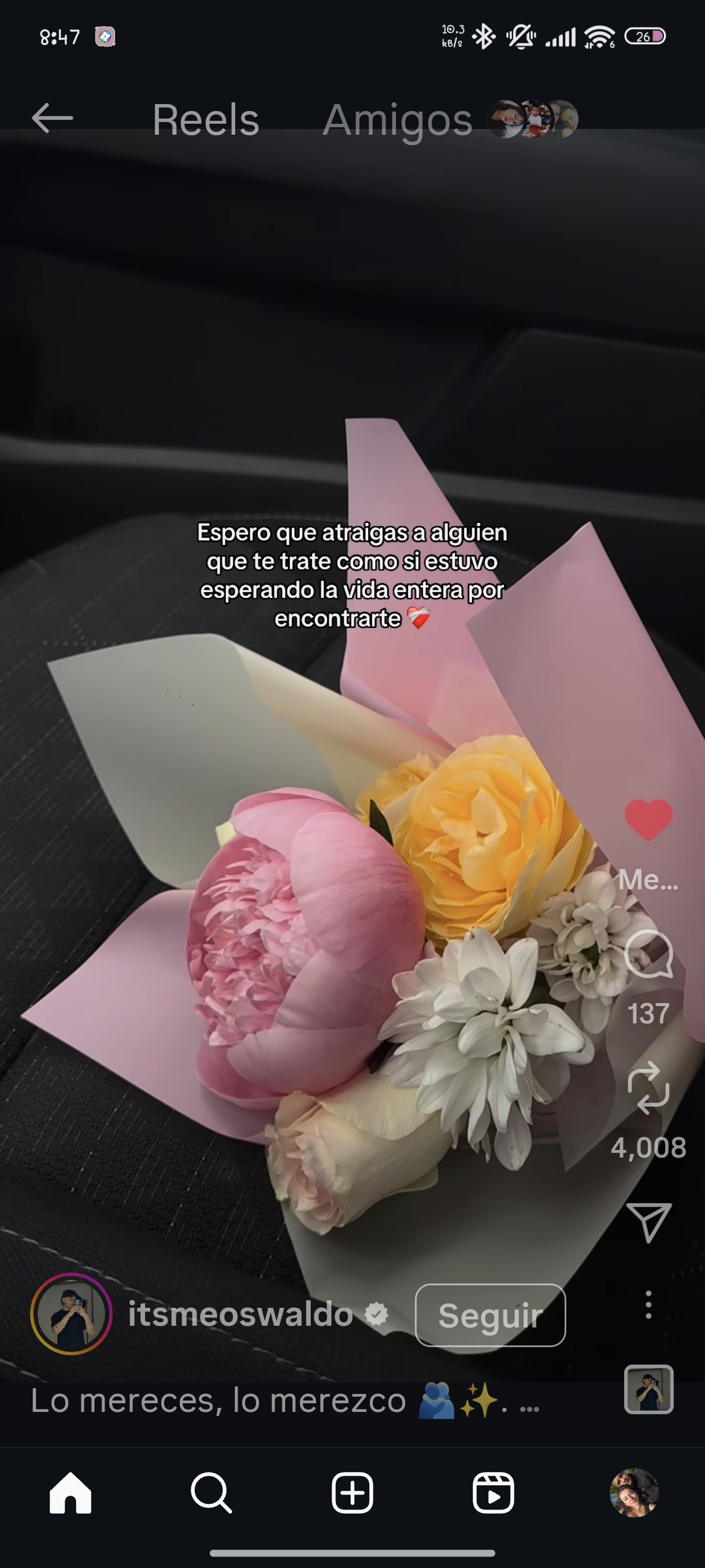705x1568 pixels.
Task: Switch to the Reels tab
Action: (206, 119)
